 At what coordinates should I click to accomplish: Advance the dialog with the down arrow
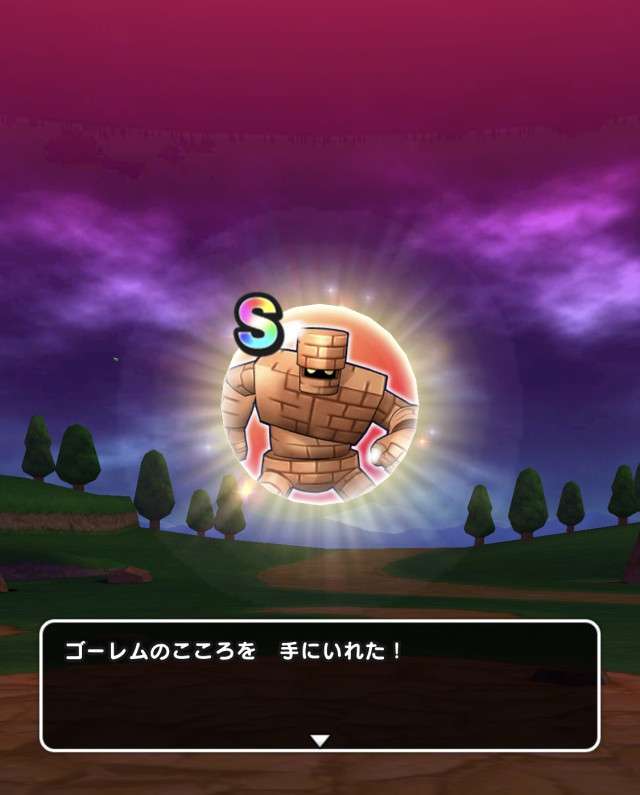coord(319,740)
